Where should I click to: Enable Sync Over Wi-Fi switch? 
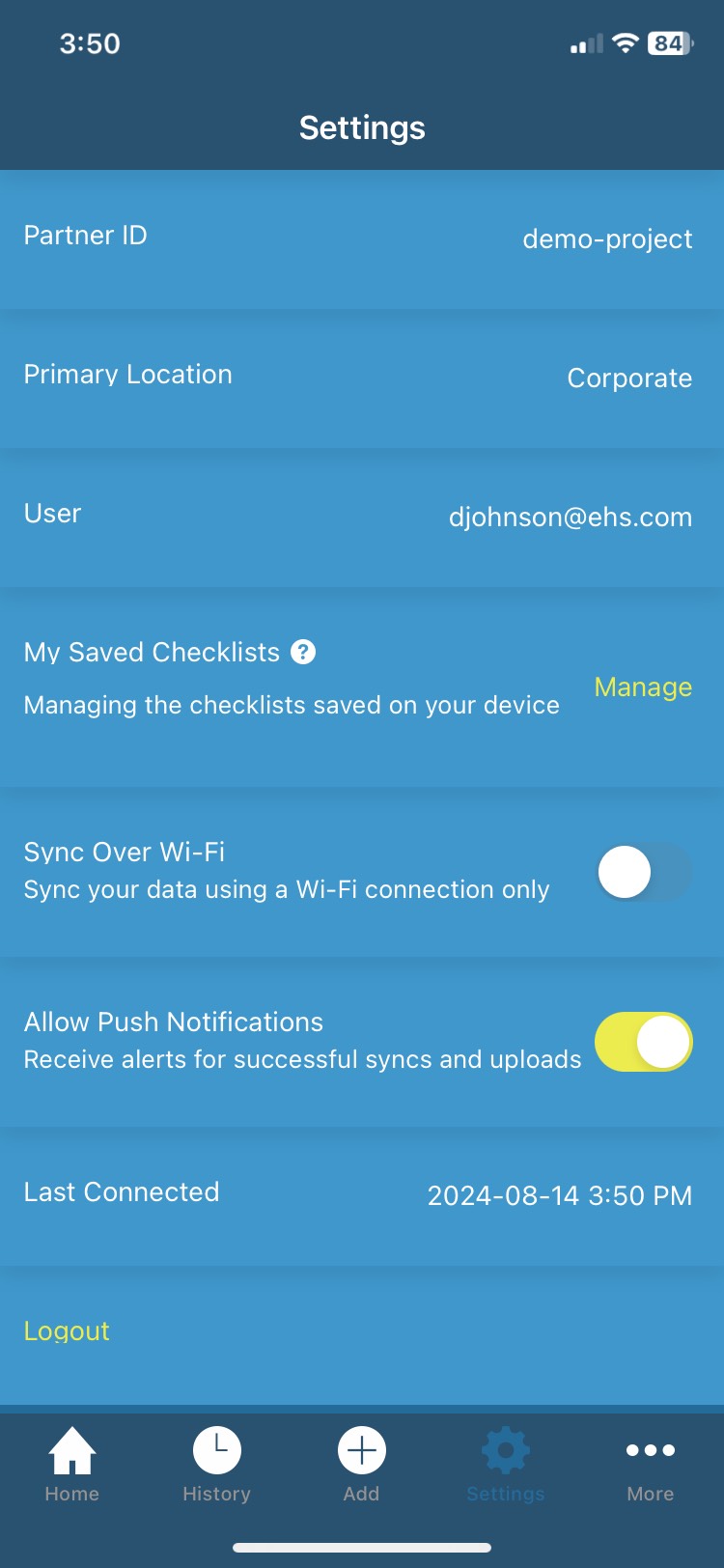coord(644,872)
